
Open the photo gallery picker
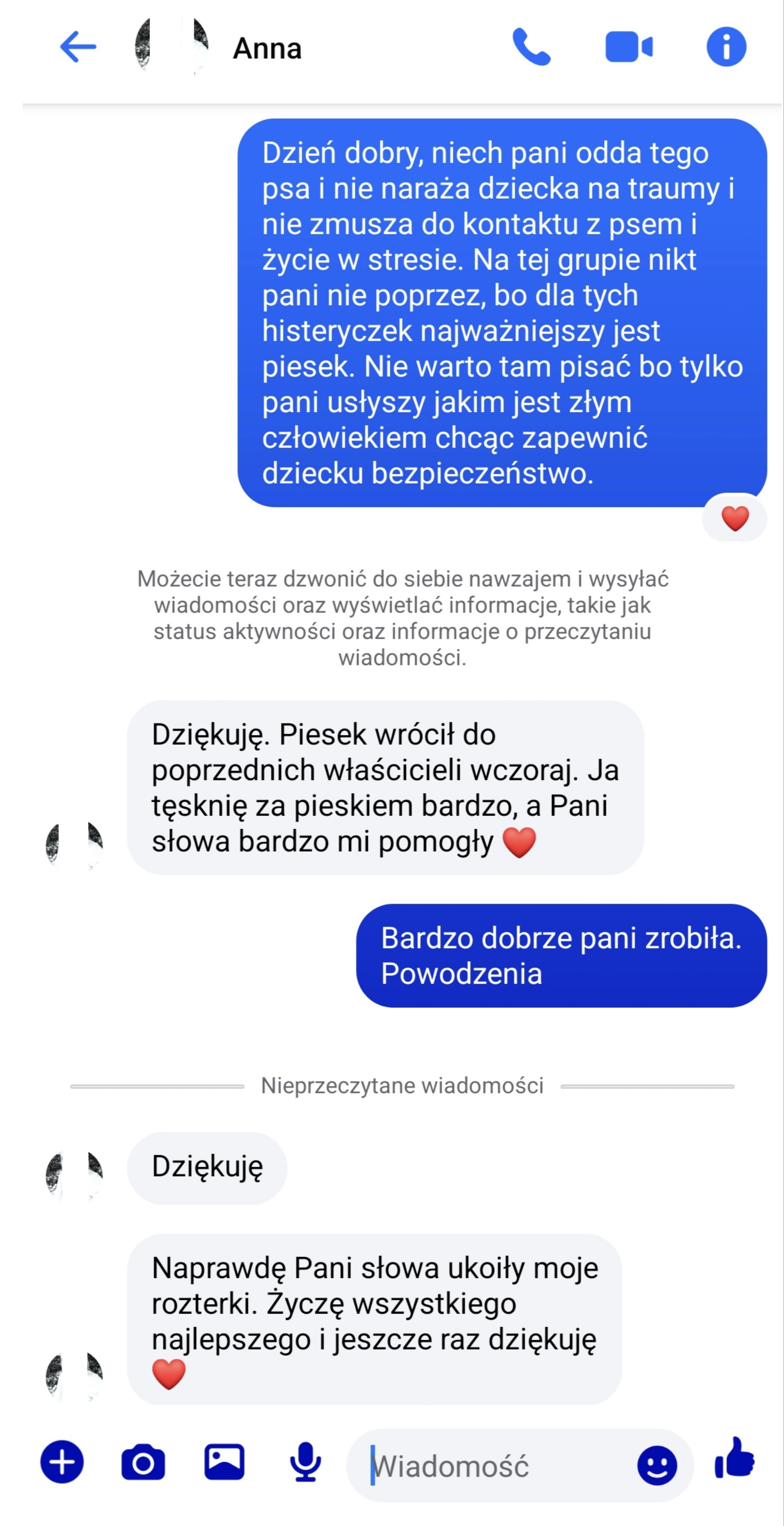click(x=225, y=1462)
